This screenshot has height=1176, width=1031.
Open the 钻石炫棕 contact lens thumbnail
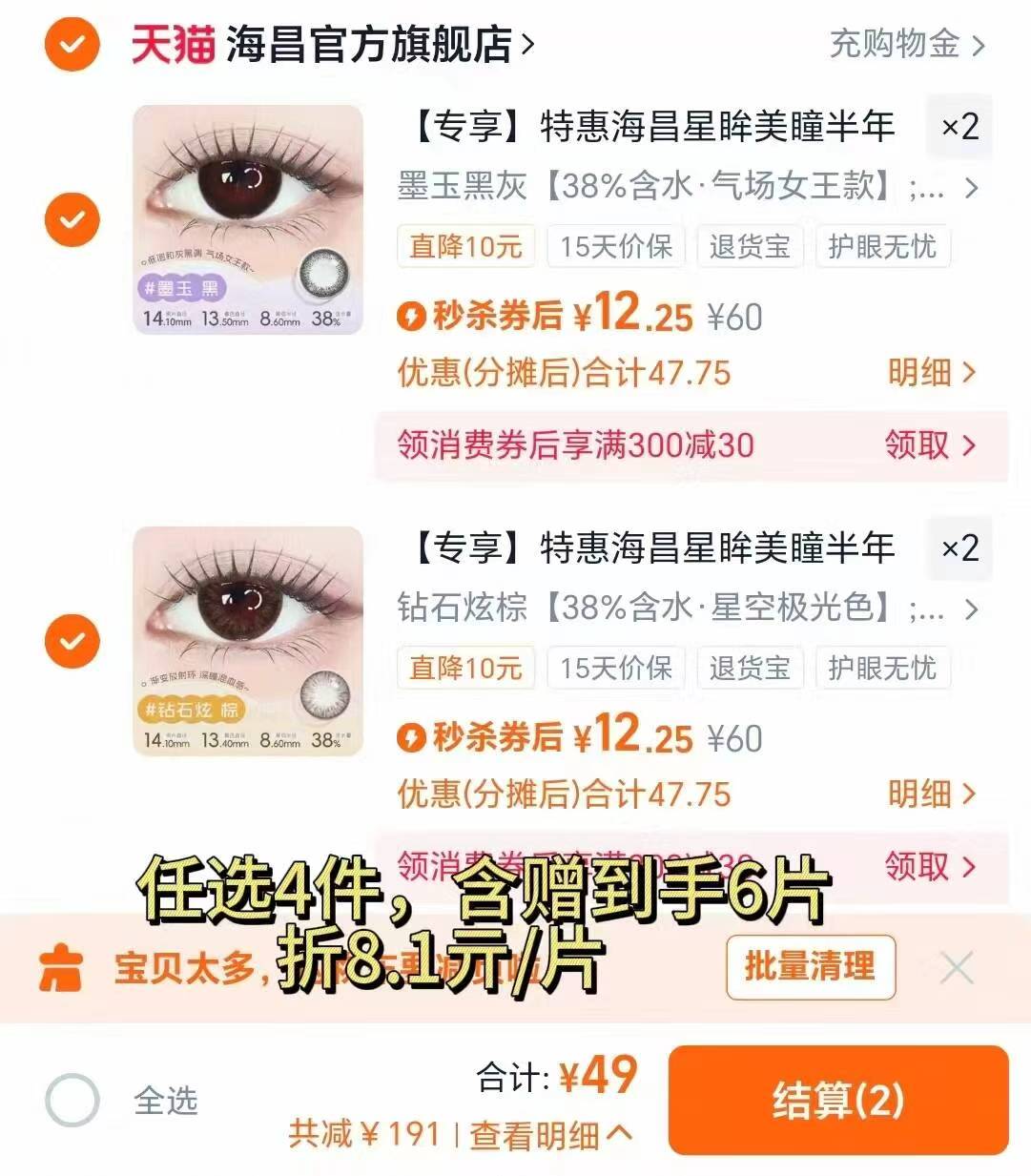248,641
